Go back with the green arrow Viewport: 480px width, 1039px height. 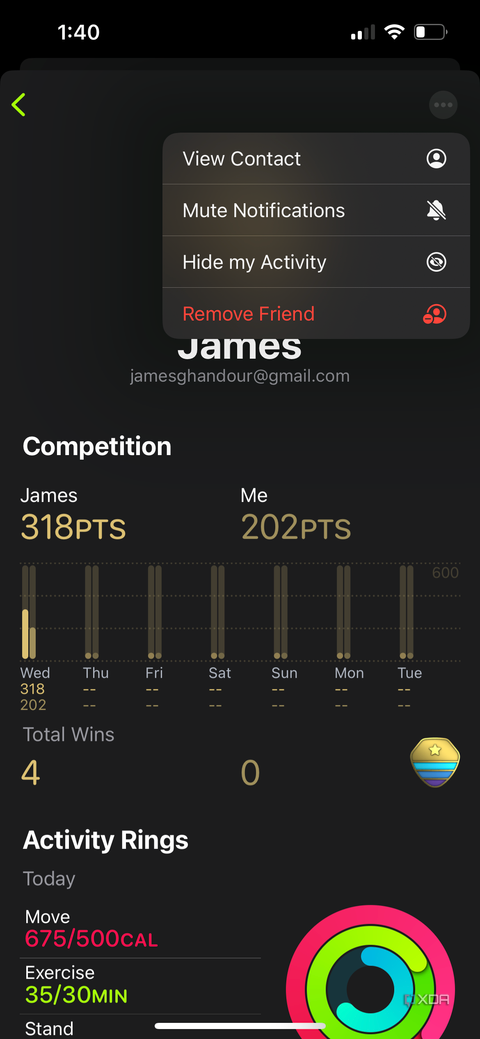coord(19,105)
